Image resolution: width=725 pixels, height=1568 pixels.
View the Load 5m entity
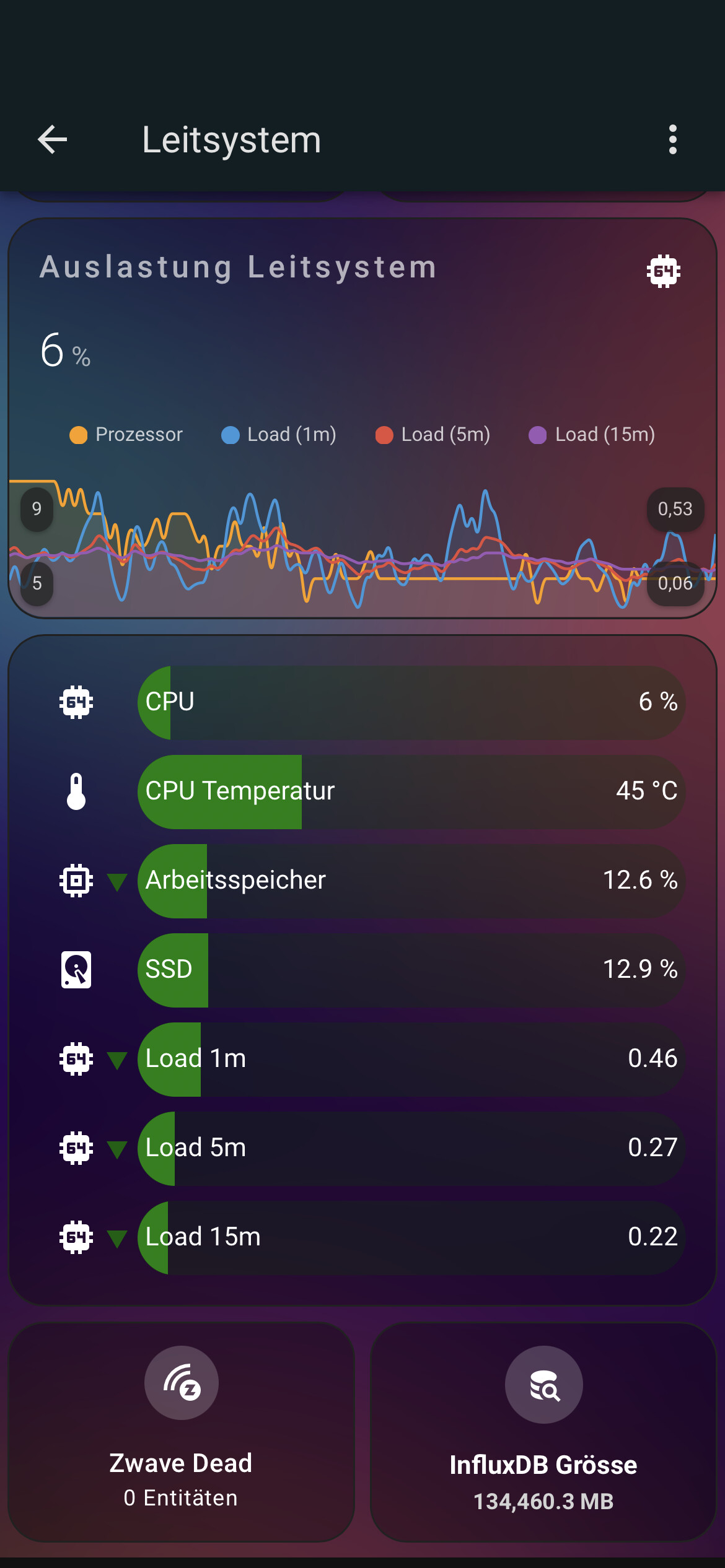point(411,1148)
